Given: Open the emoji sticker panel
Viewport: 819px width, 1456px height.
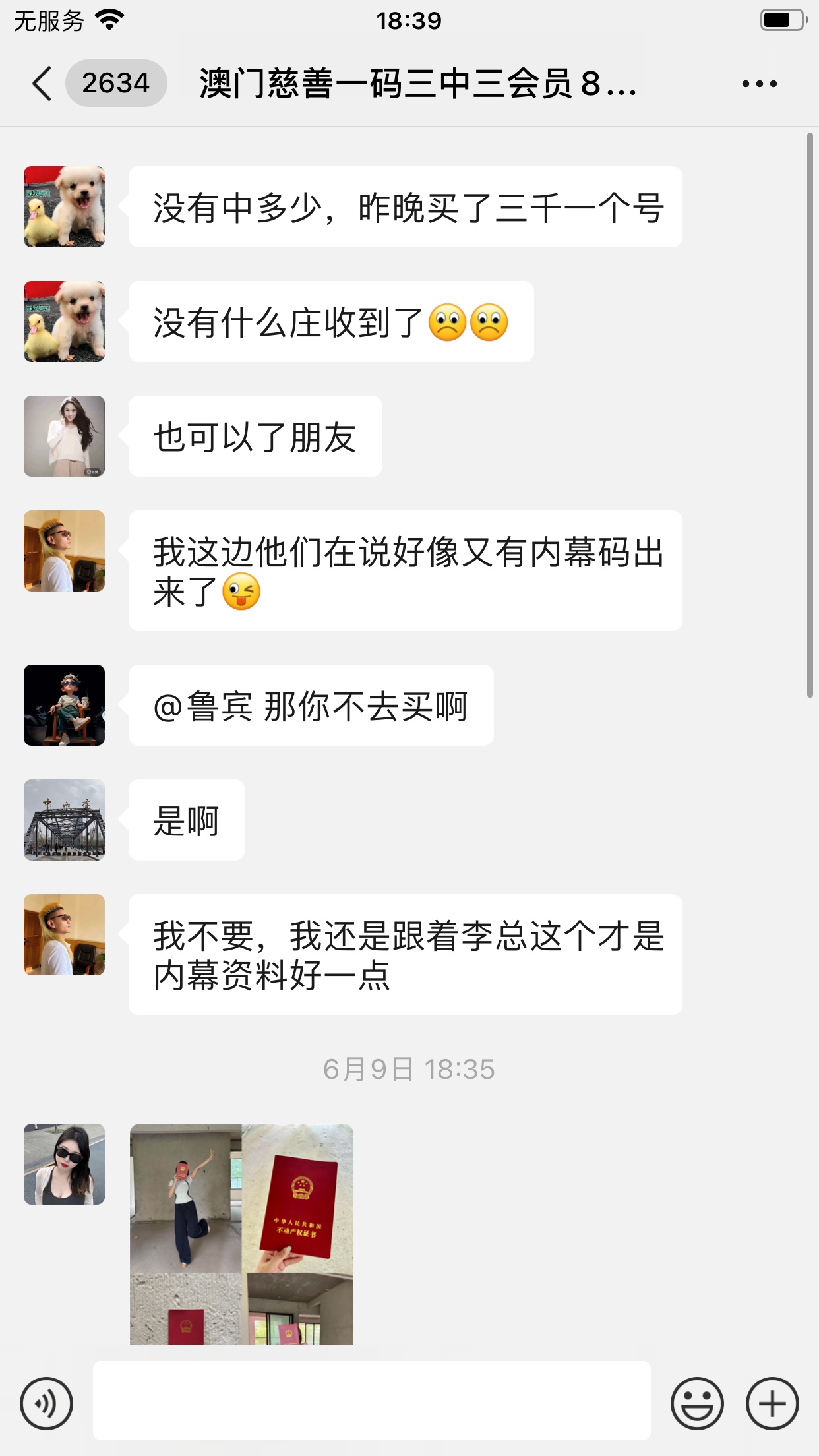Looking at the screenshot, I should click(696, 1403).
